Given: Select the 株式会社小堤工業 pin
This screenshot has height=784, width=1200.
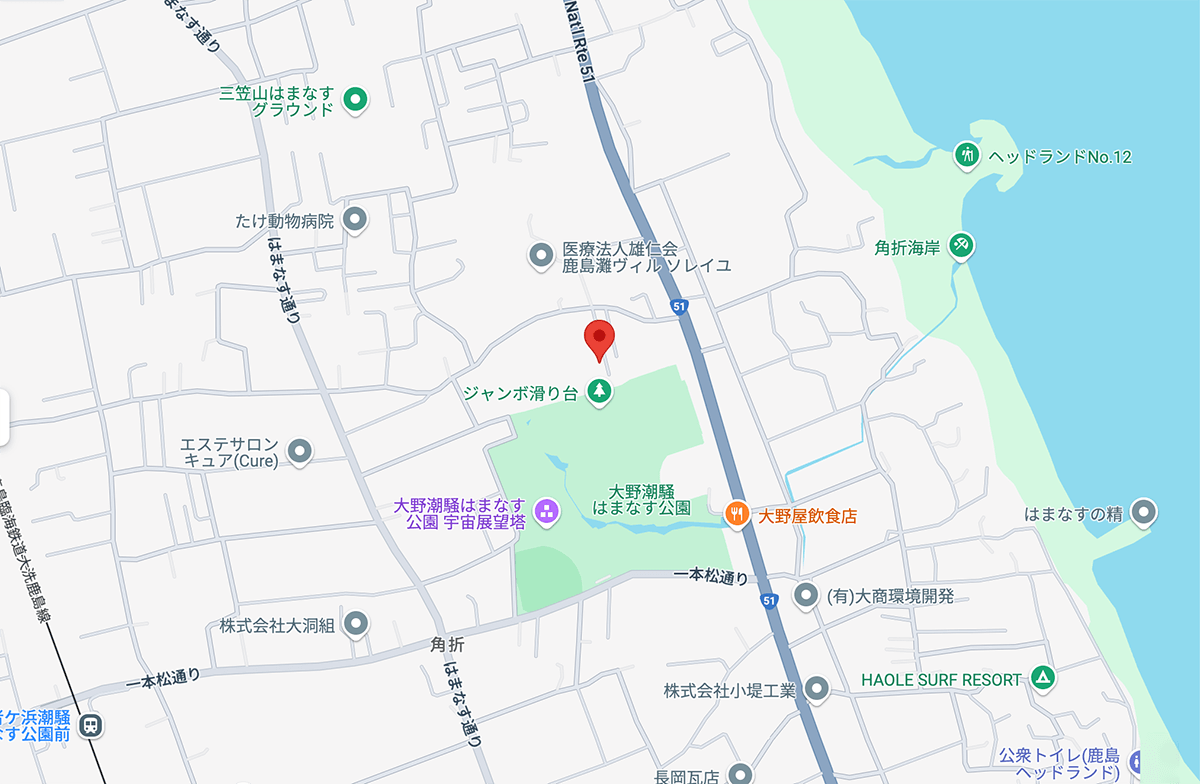Looking at the screenshot, I should pyautogui.click(x=817, y=689).
